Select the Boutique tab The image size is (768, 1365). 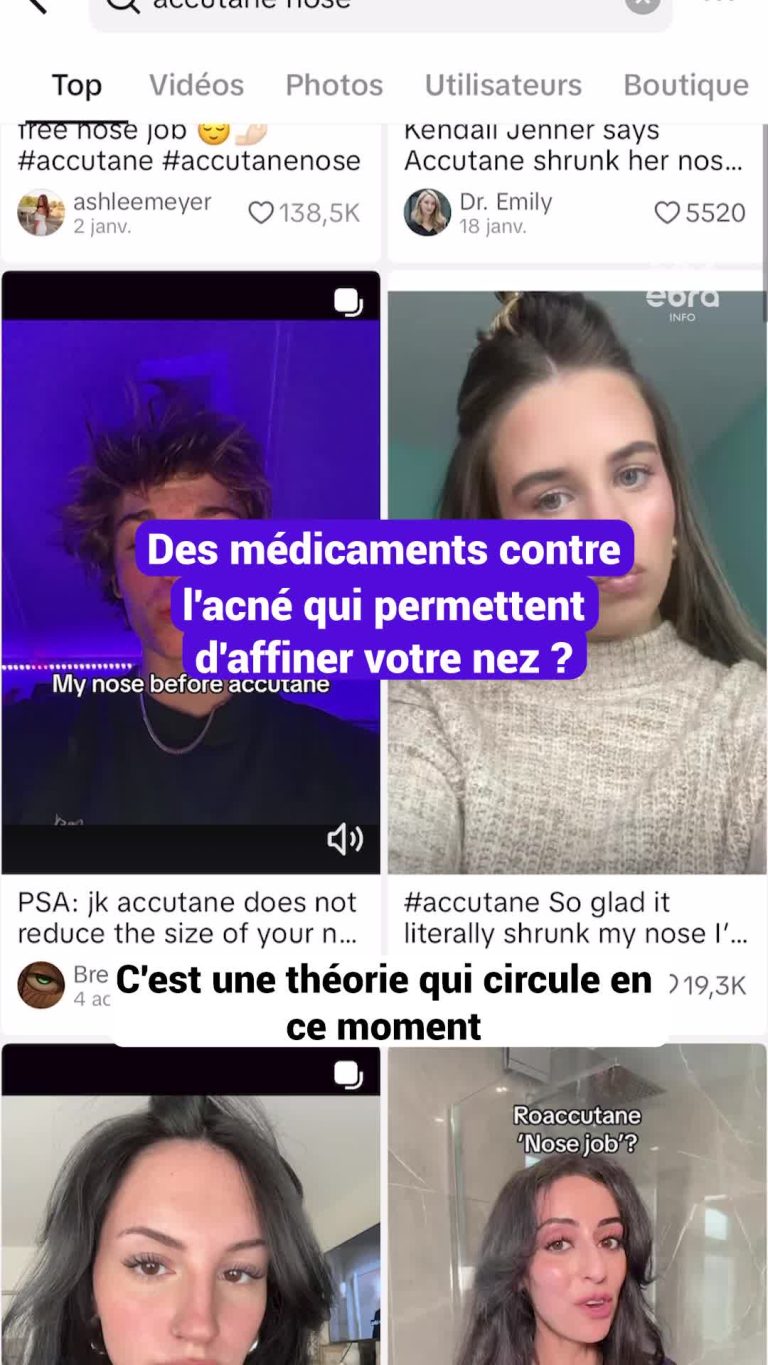[684, 86]
